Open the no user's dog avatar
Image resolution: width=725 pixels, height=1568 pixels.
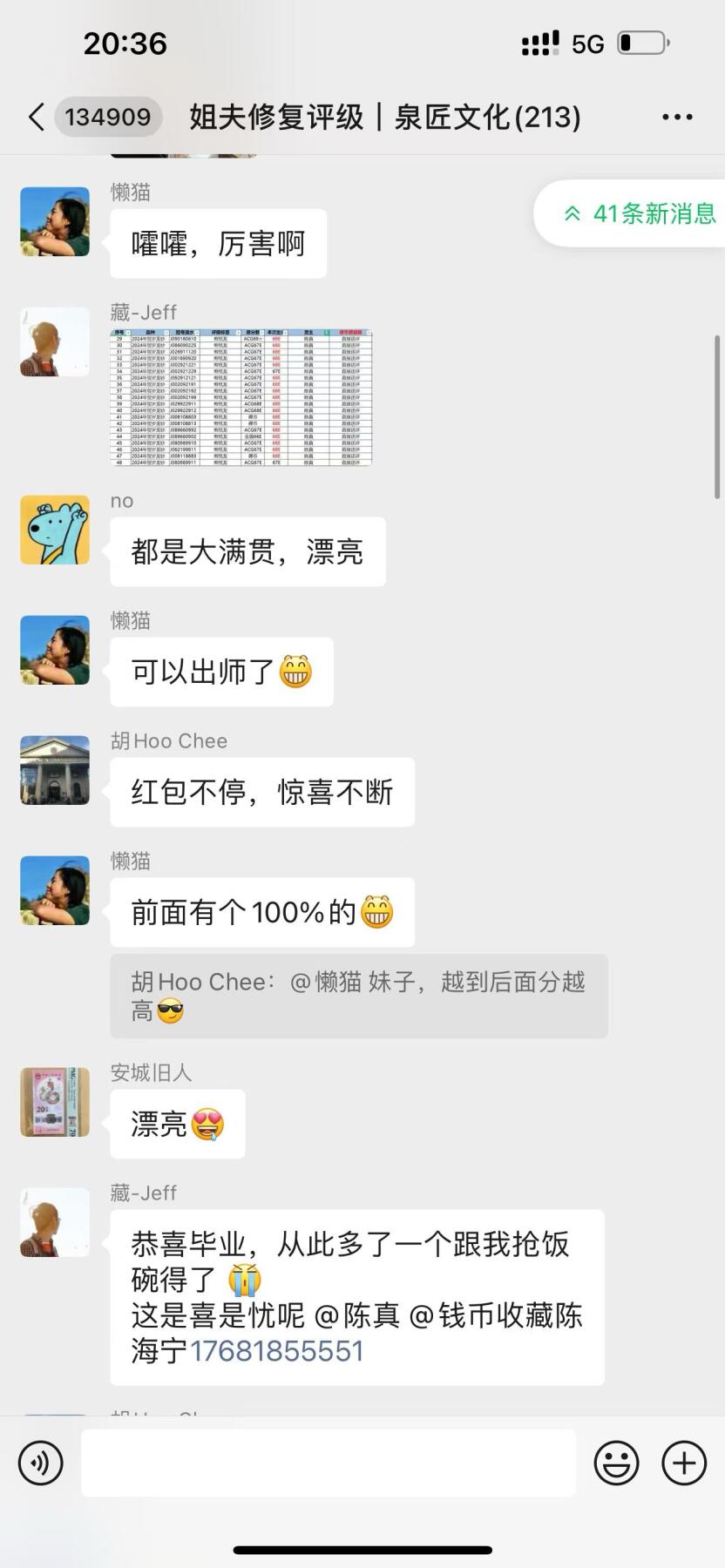pyautogui.click(x=53, y=531)
